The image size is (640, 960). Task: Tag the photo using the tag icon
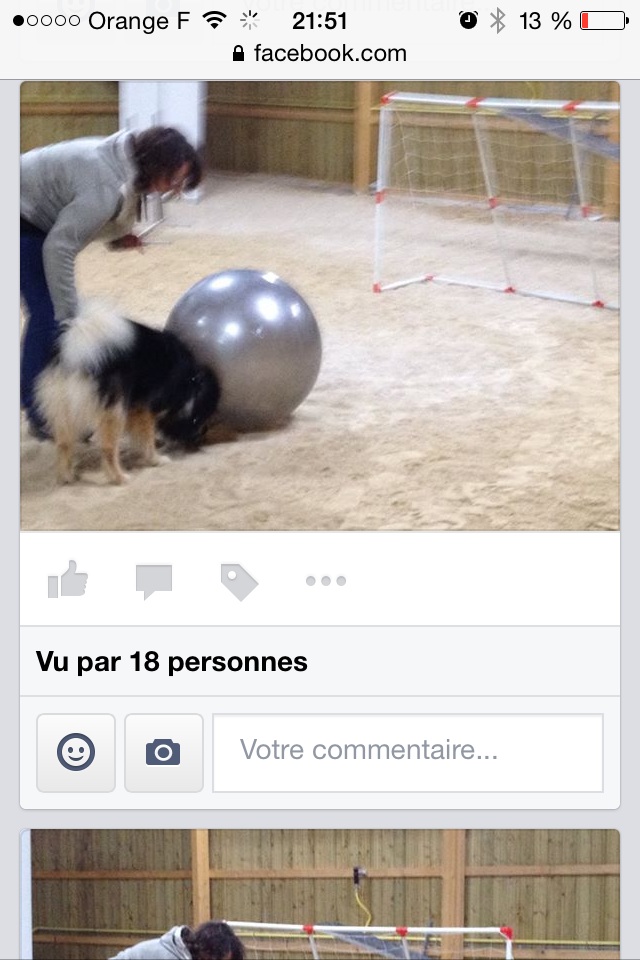pyautogui.click(x=239, y=581)
